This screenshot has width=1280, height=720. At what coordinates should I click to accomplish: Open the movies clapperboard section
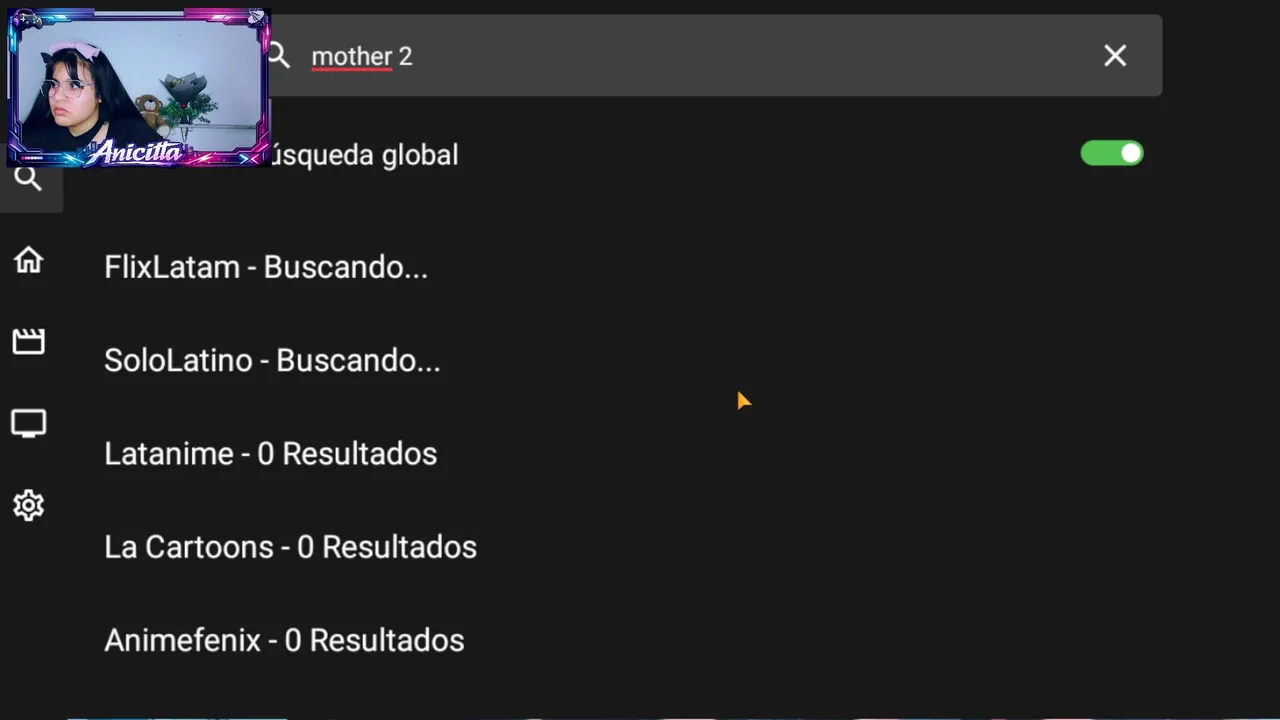[x=28, y=342]
